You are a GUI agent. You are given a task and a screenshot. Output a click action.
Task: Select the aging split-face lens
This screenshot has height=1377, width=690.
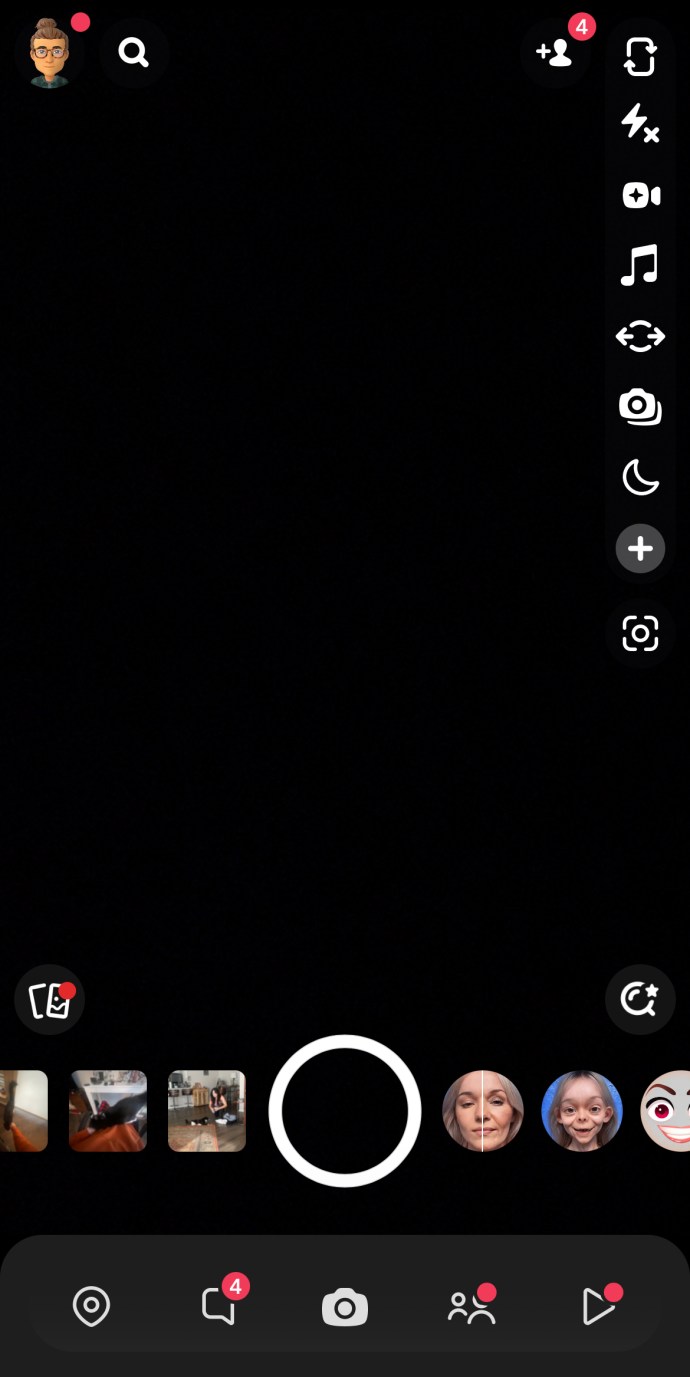coord(483,1111)
